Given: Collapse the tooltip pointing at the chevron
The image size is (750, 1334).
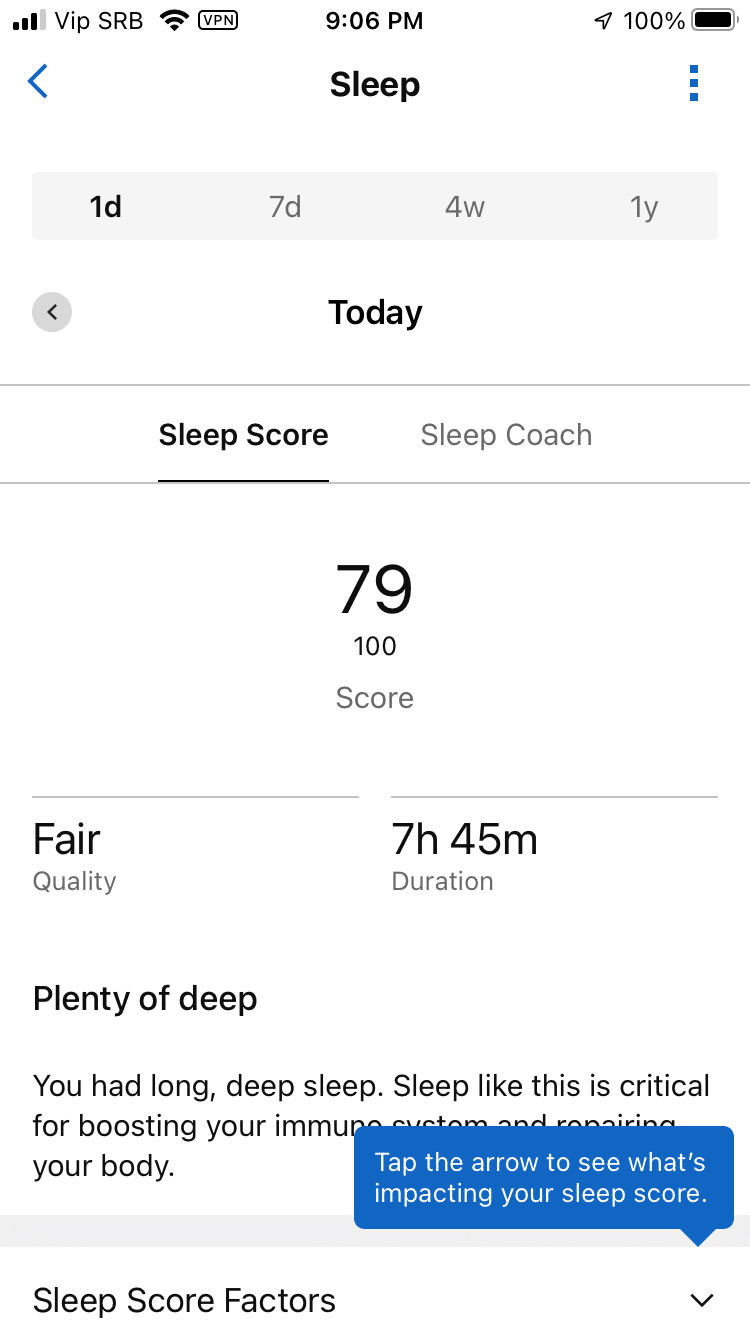Looking at the screenshot, I should [x=544, y=1178].
